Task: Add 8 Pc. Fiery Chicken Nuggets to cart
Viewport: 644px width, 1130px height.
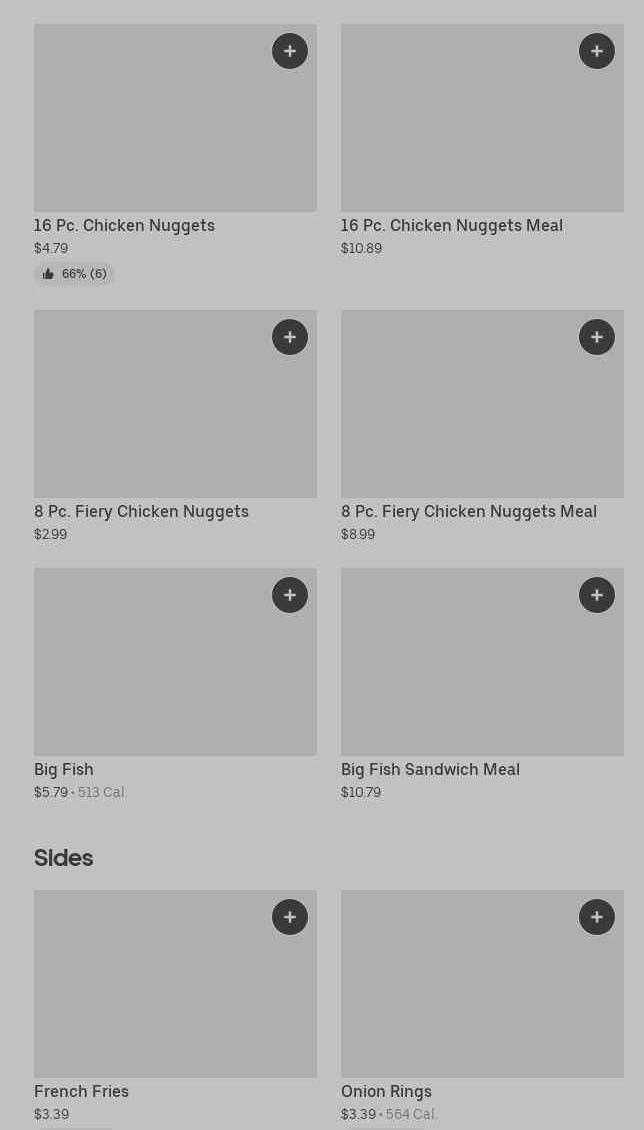Action: [x=290, y=337]
